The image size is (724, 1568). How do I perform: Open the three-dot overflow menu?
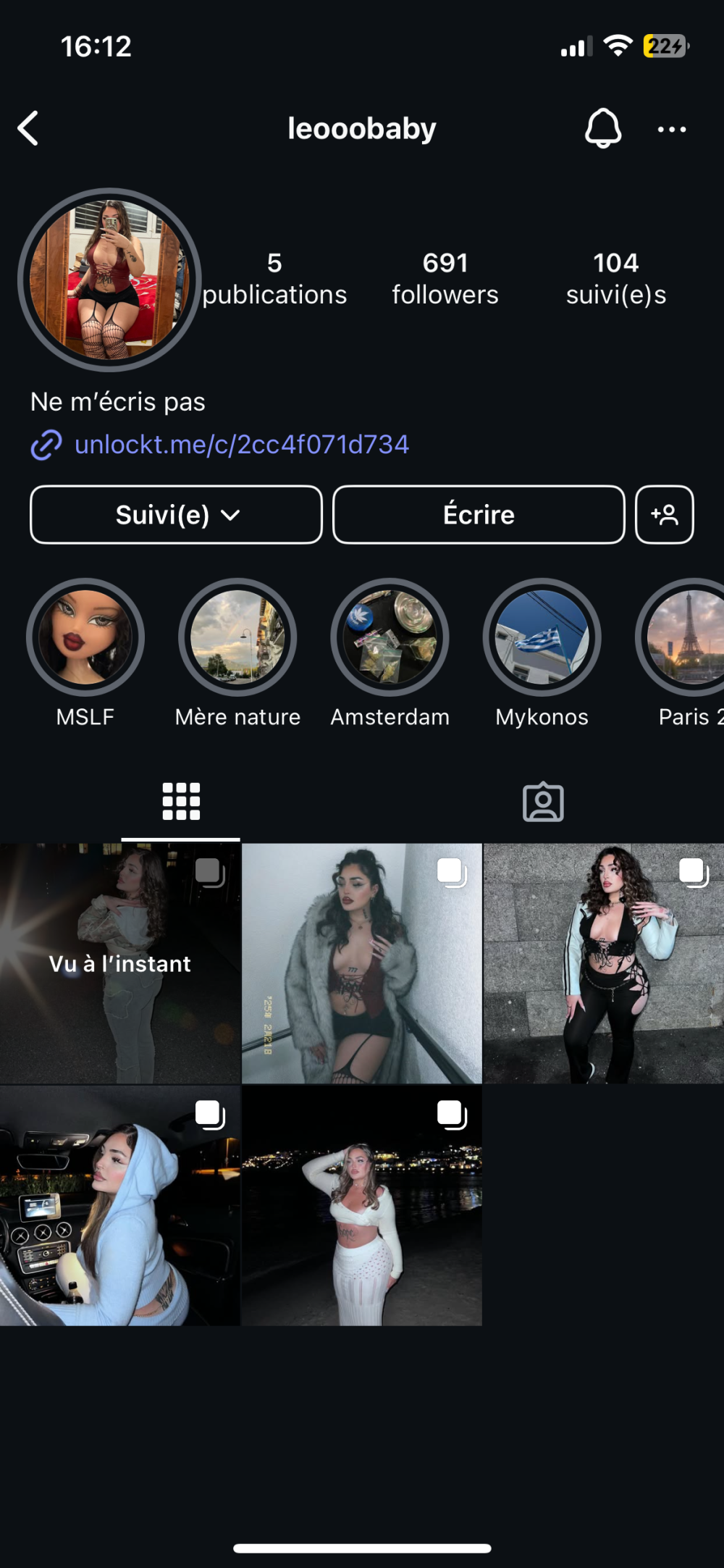(x=671, y=130)
